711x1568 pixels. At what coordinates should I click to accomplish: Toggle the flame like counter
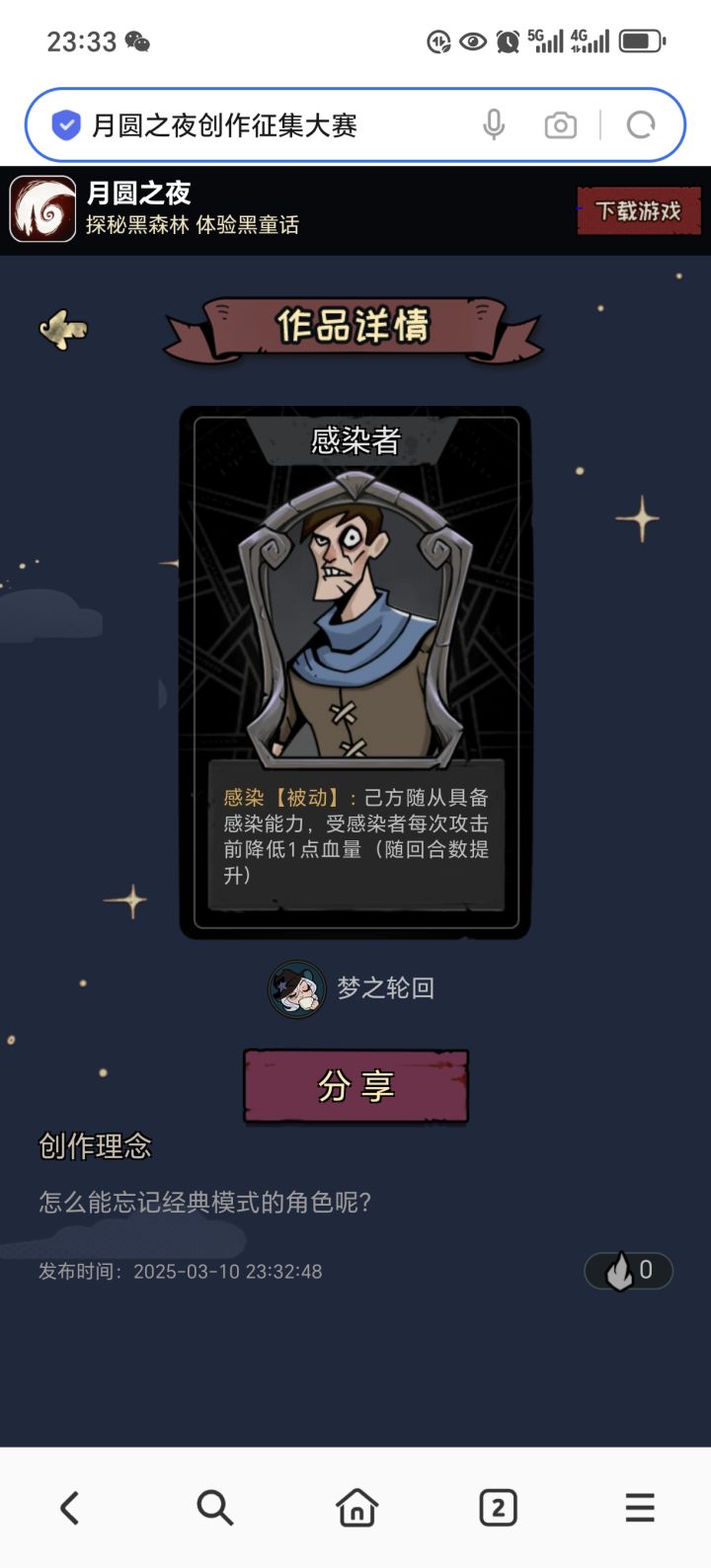pos(629,1271)
